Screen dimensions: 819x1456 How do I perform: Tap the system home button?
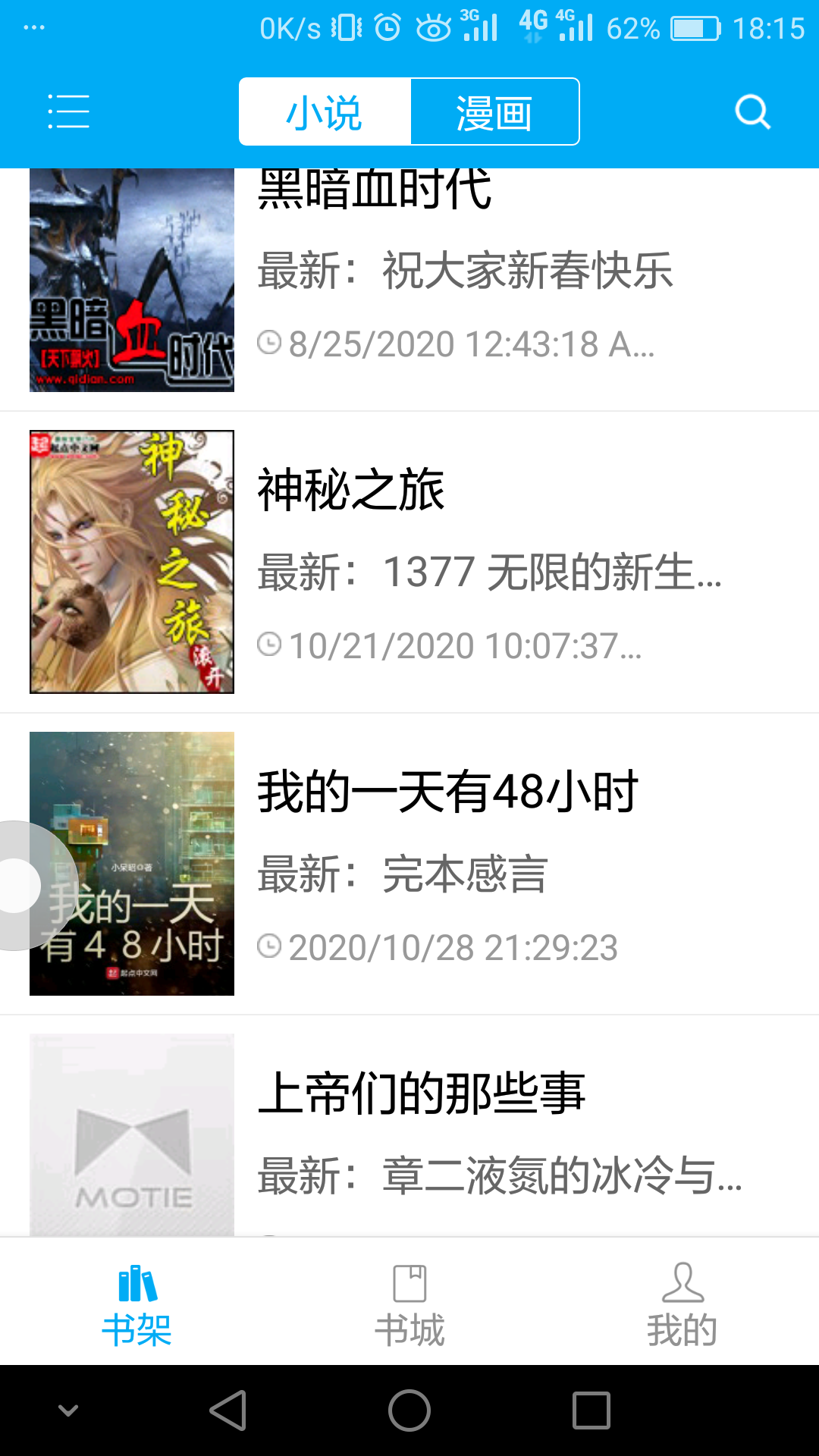(409, 1410)
